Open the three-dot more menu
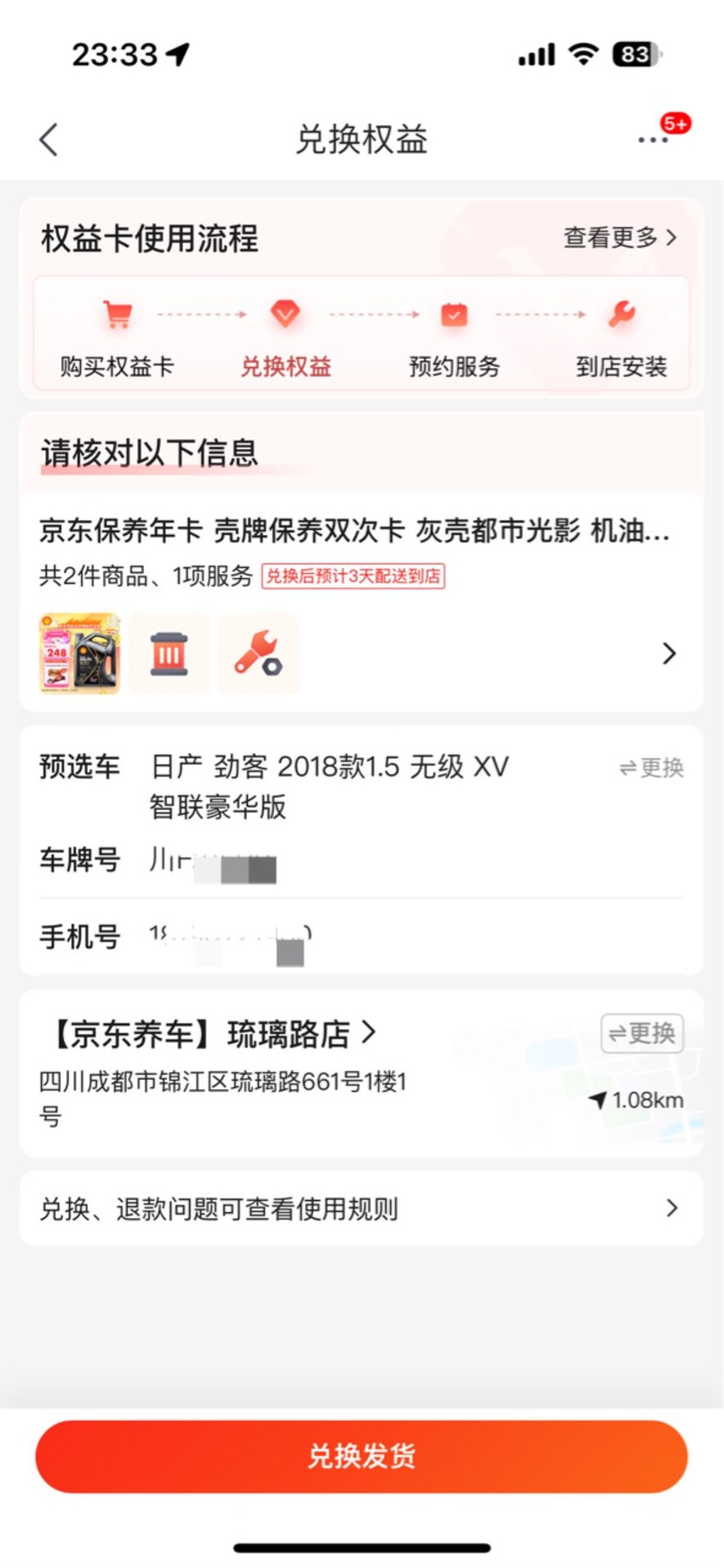 point(653,140)
